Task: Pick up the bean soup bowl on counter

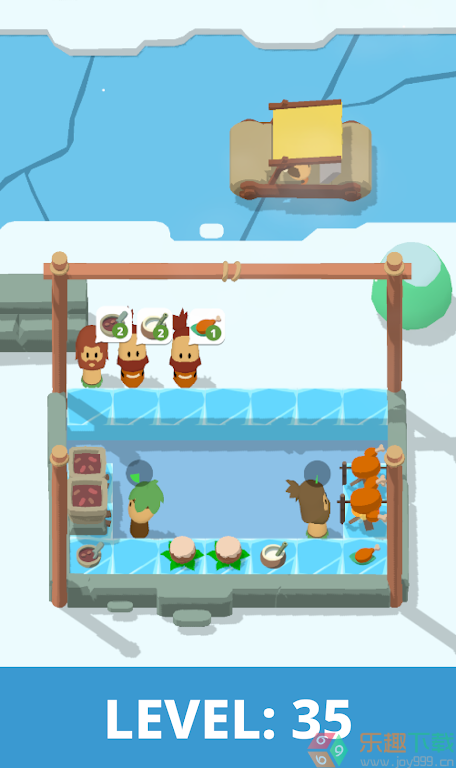Action: 89,554
